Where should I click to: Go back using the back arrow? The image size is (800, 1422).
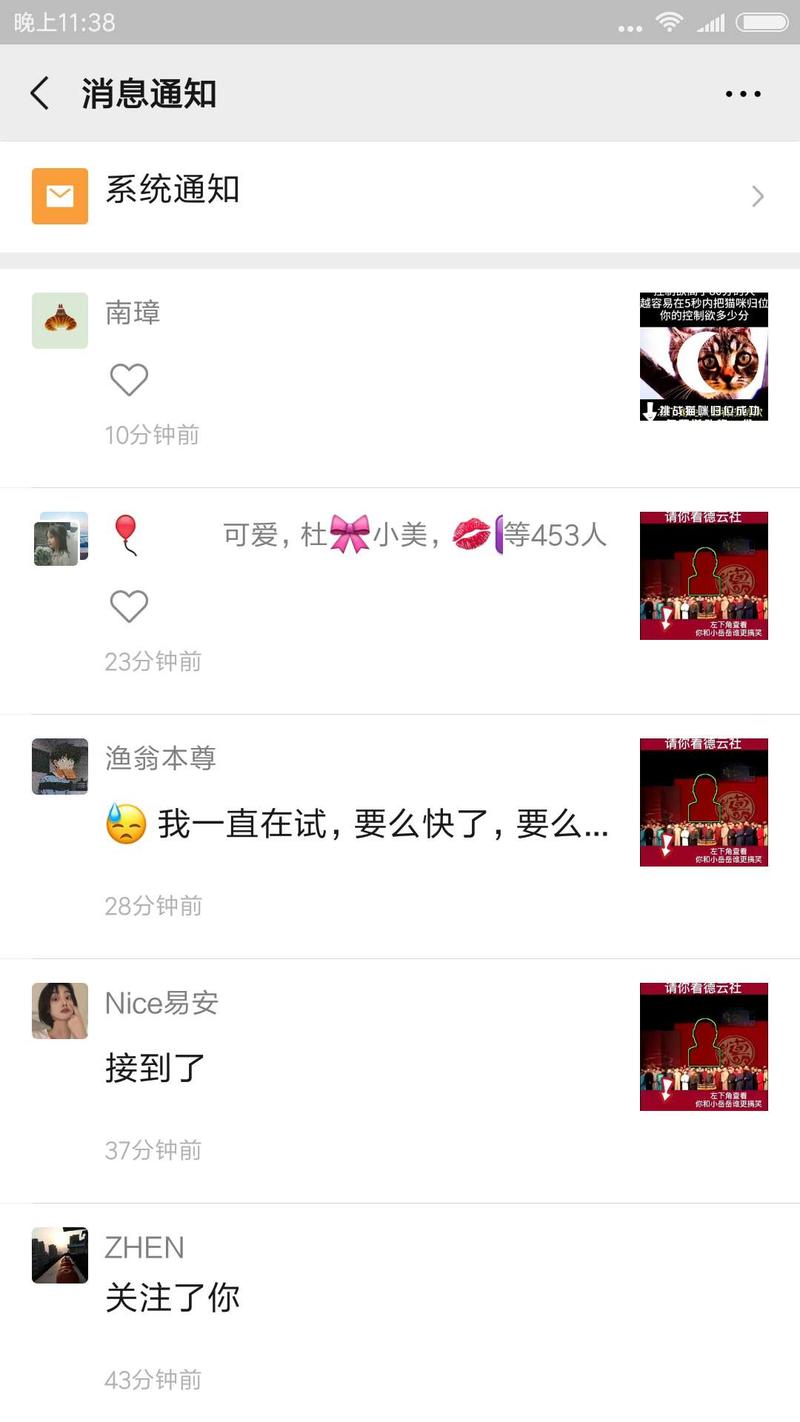38,92
